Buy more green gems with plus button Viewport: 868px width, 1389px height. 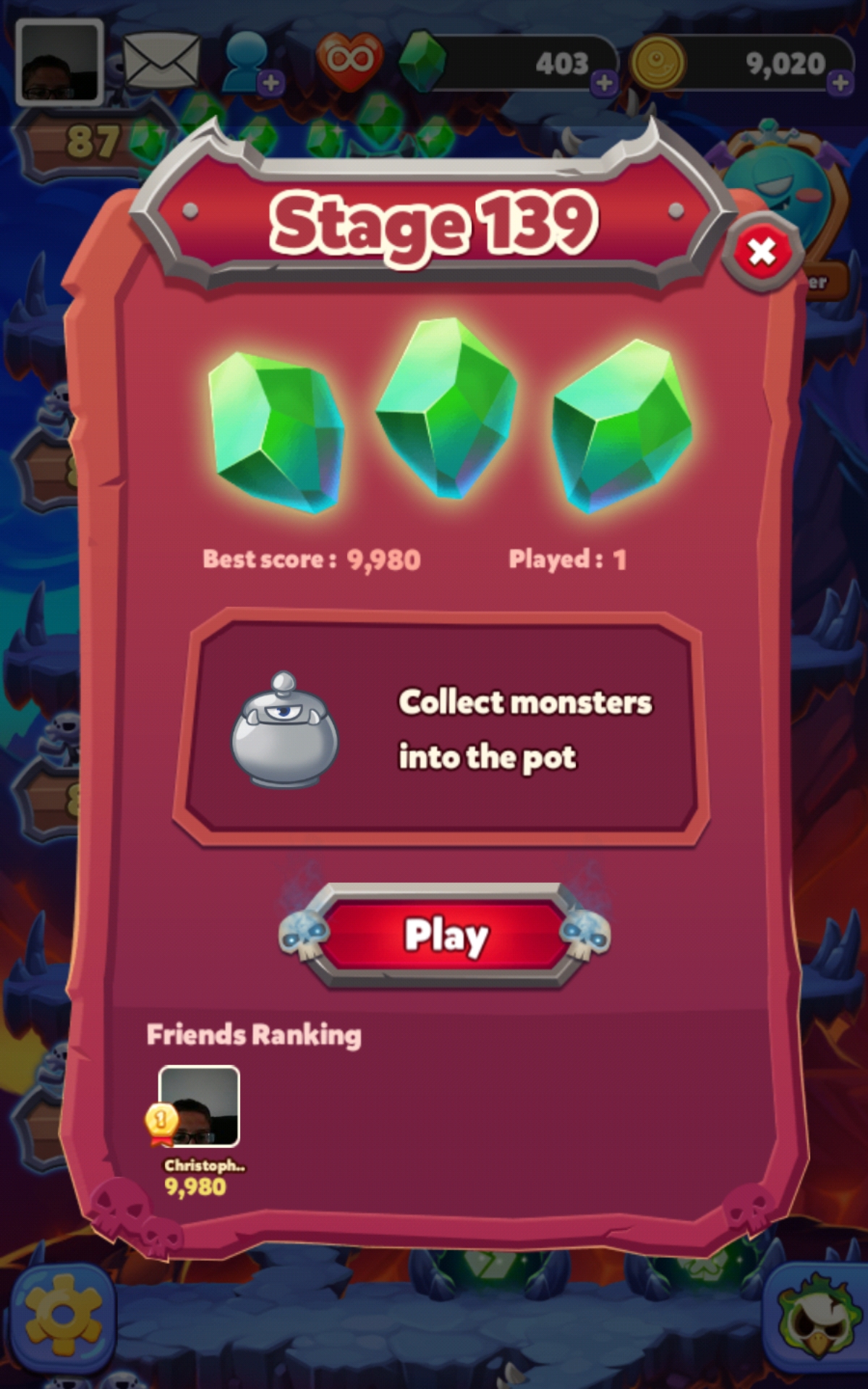click(x=604, y=83)
